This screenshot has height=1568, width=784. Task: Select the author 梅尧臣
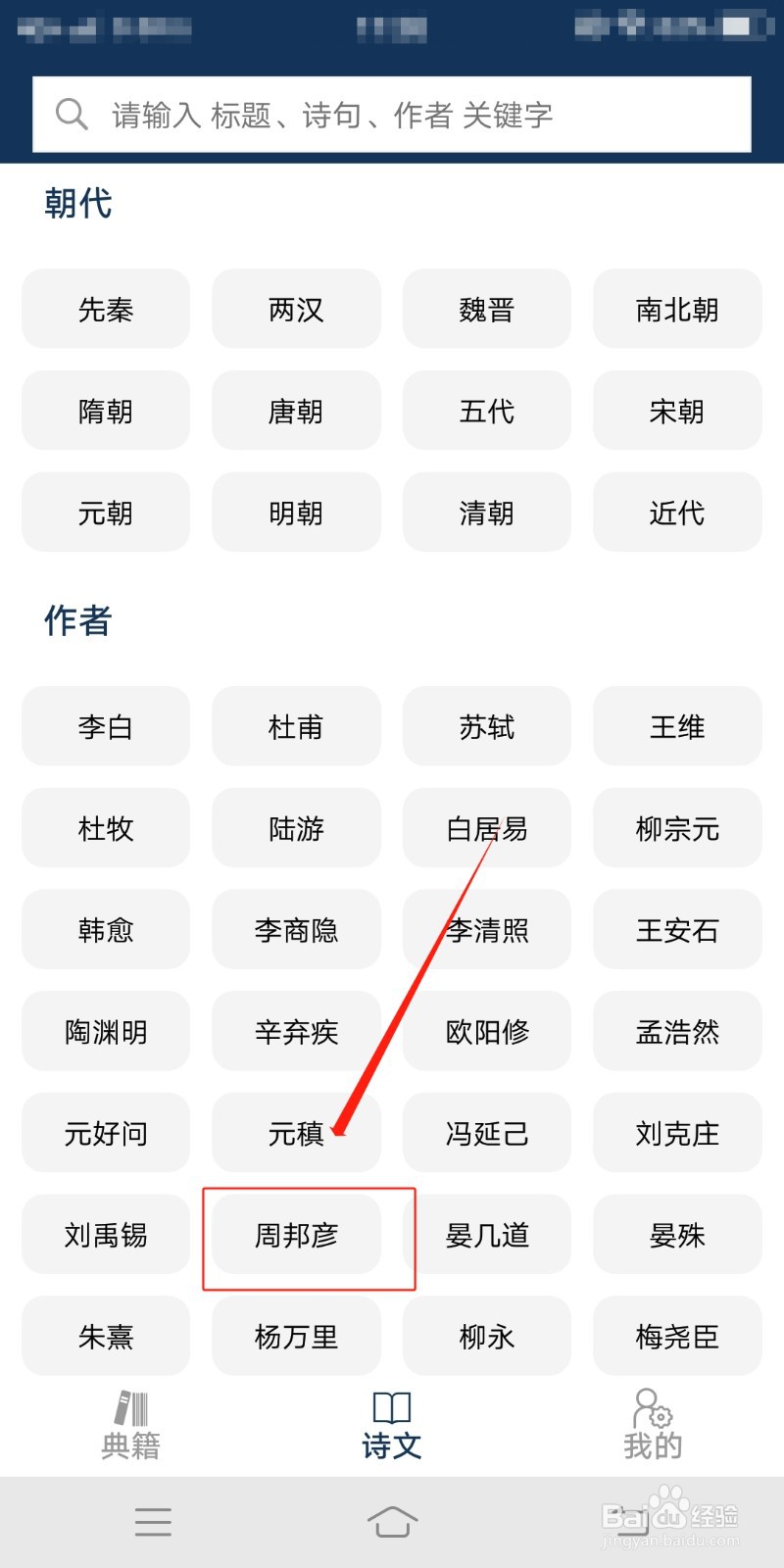coord(676,1336)
